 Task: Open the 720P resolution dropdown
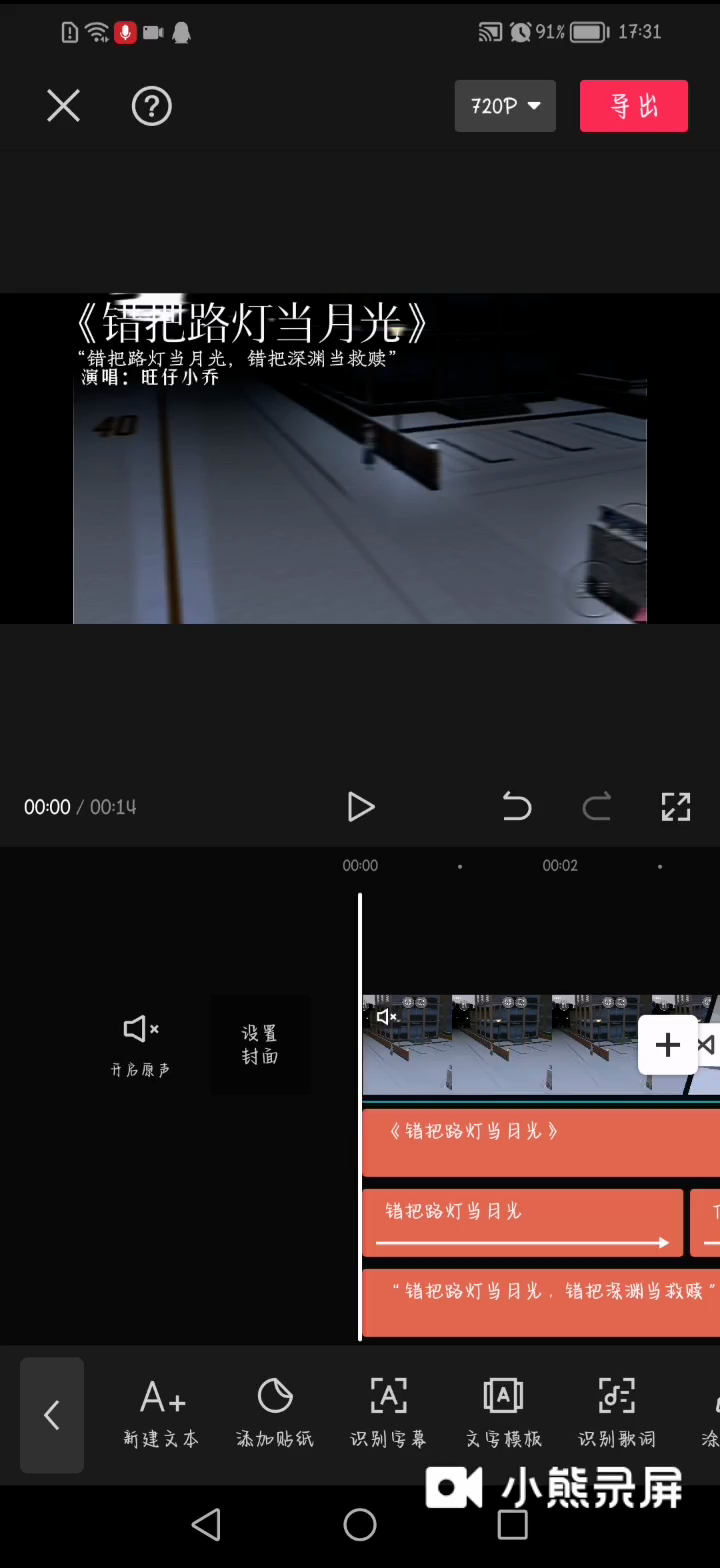coord(505,106)
